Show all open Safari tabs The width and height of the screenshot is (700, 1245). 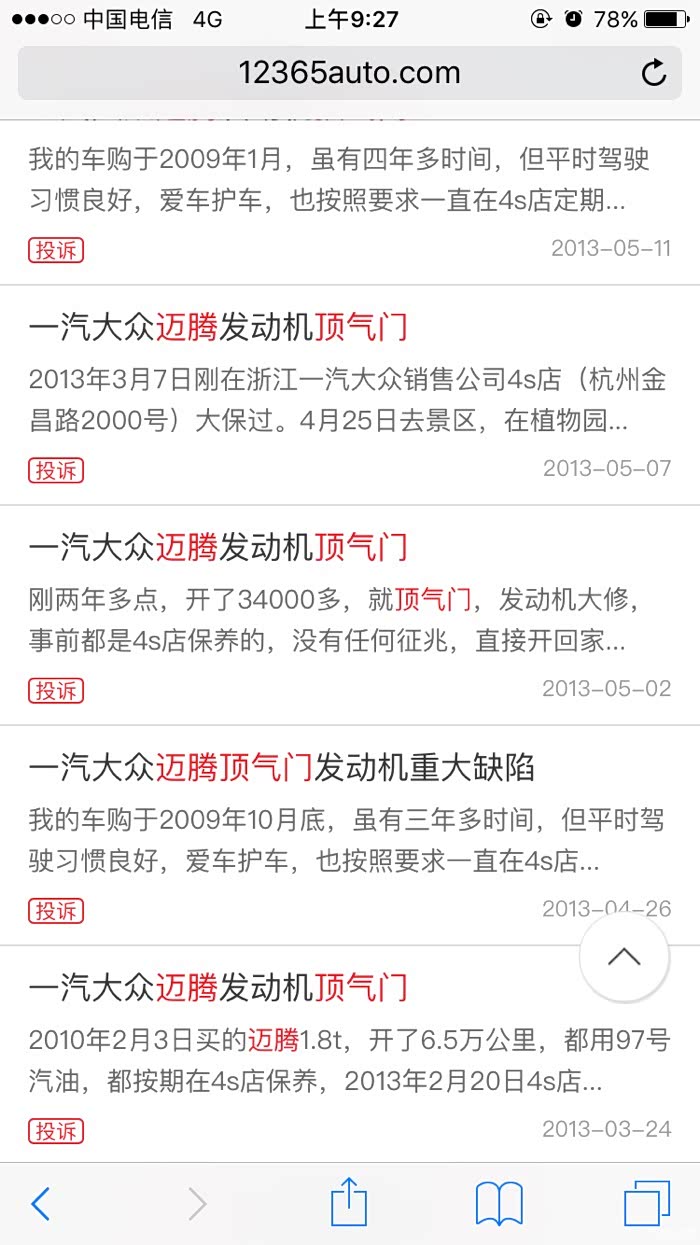coord(646,1203)
